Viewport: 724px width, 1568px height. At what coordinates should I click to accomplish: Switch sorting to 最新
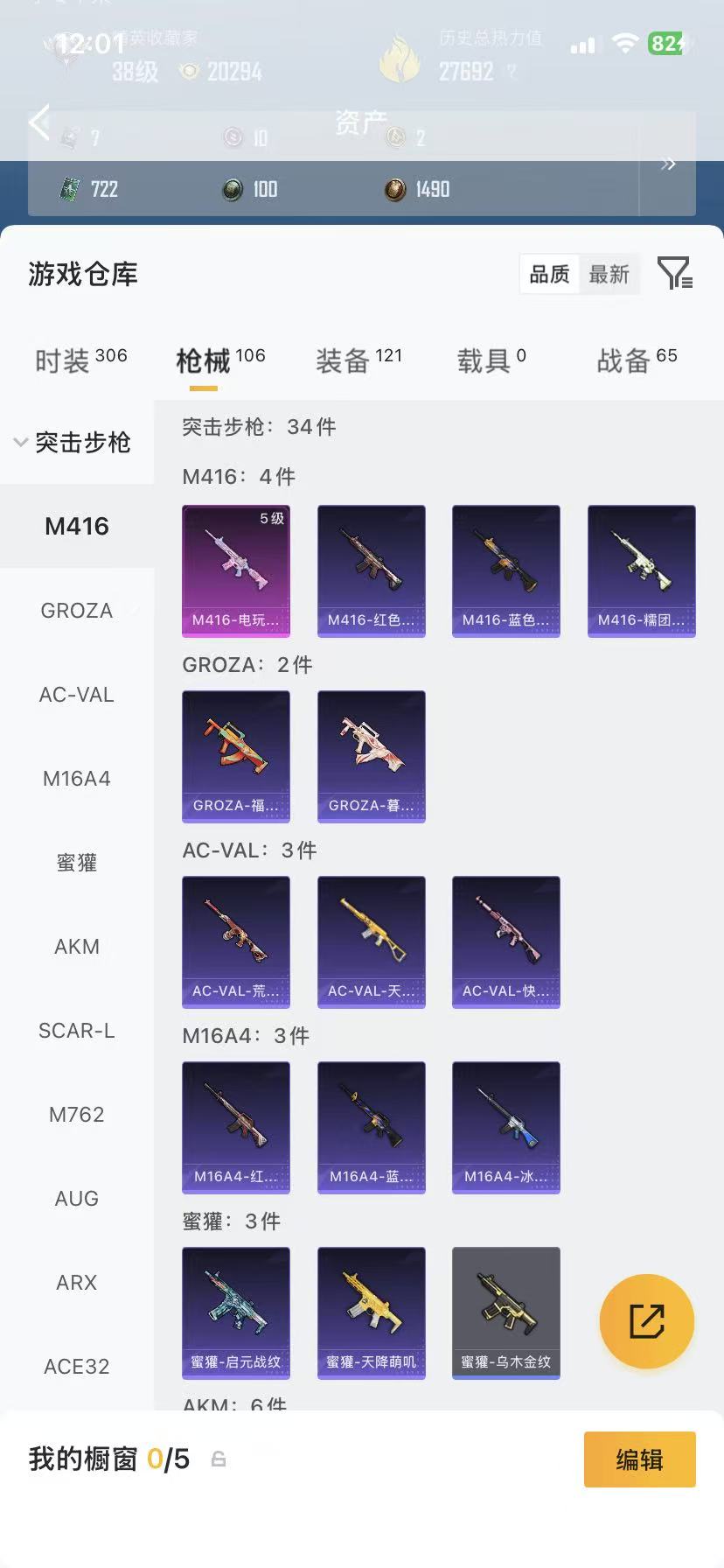(x=609, y=274)
